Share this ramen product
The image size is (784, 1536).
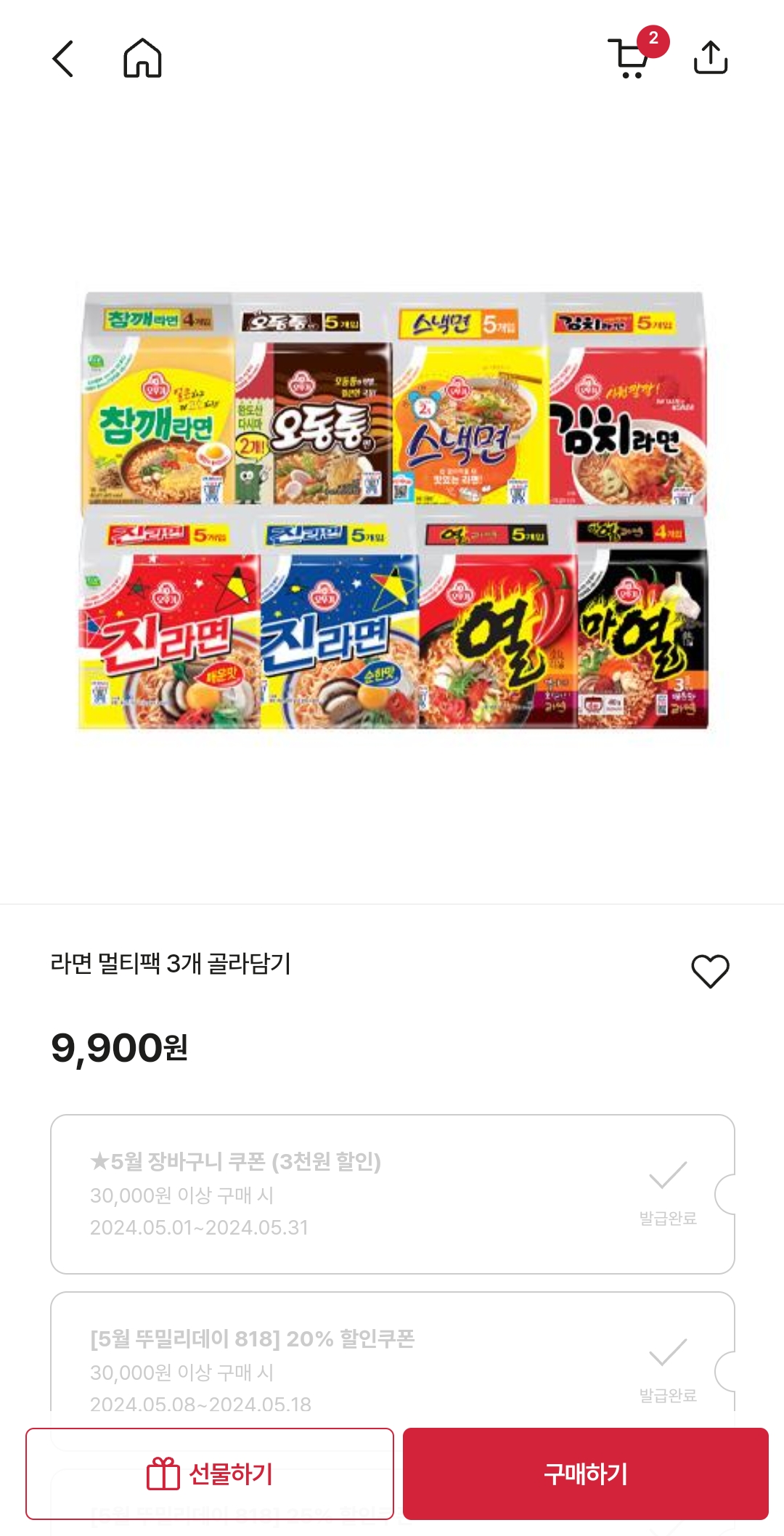(x=710, y=58)
